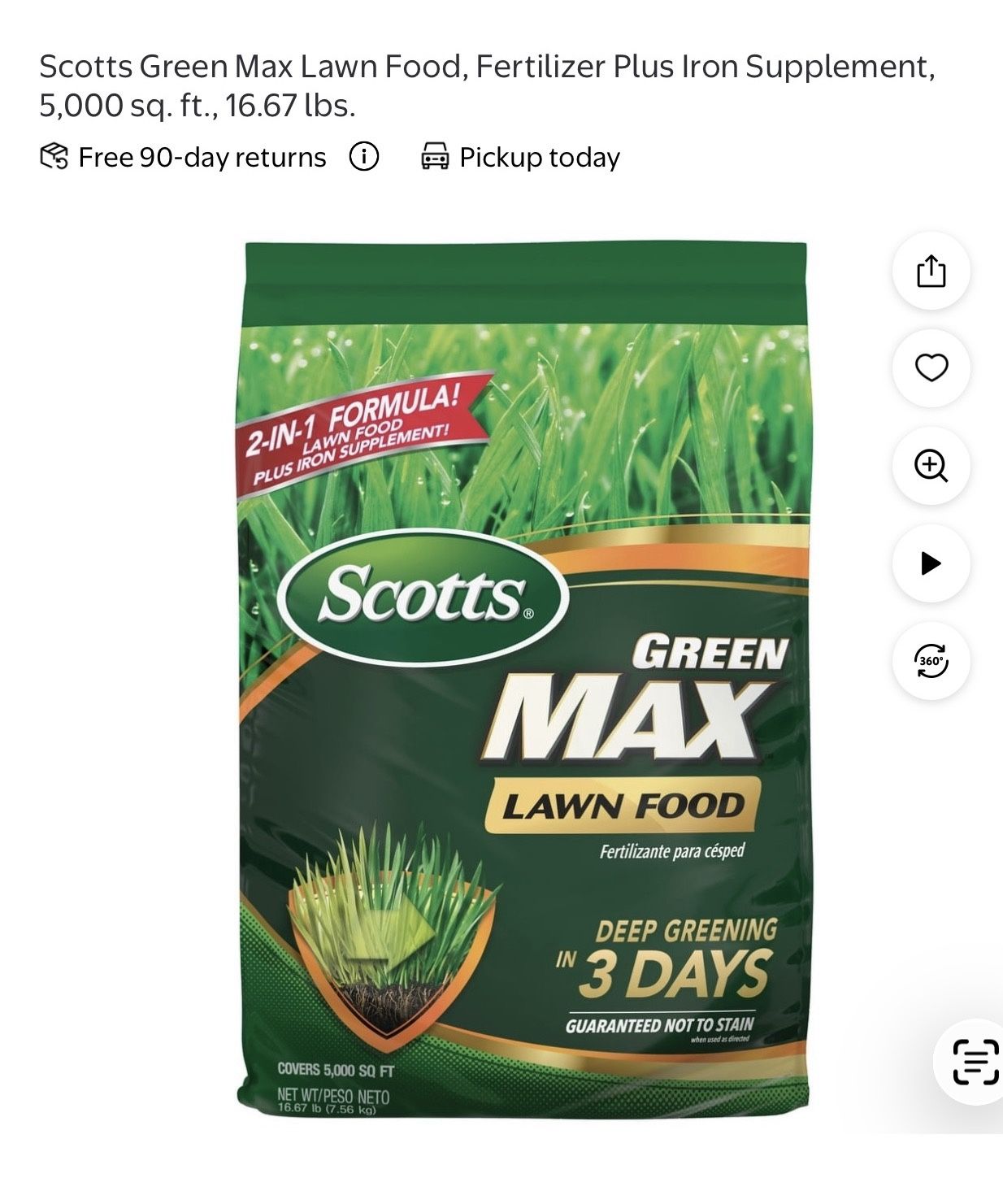Share this Scotts product

pyautogui.click(x=931, y=271)
